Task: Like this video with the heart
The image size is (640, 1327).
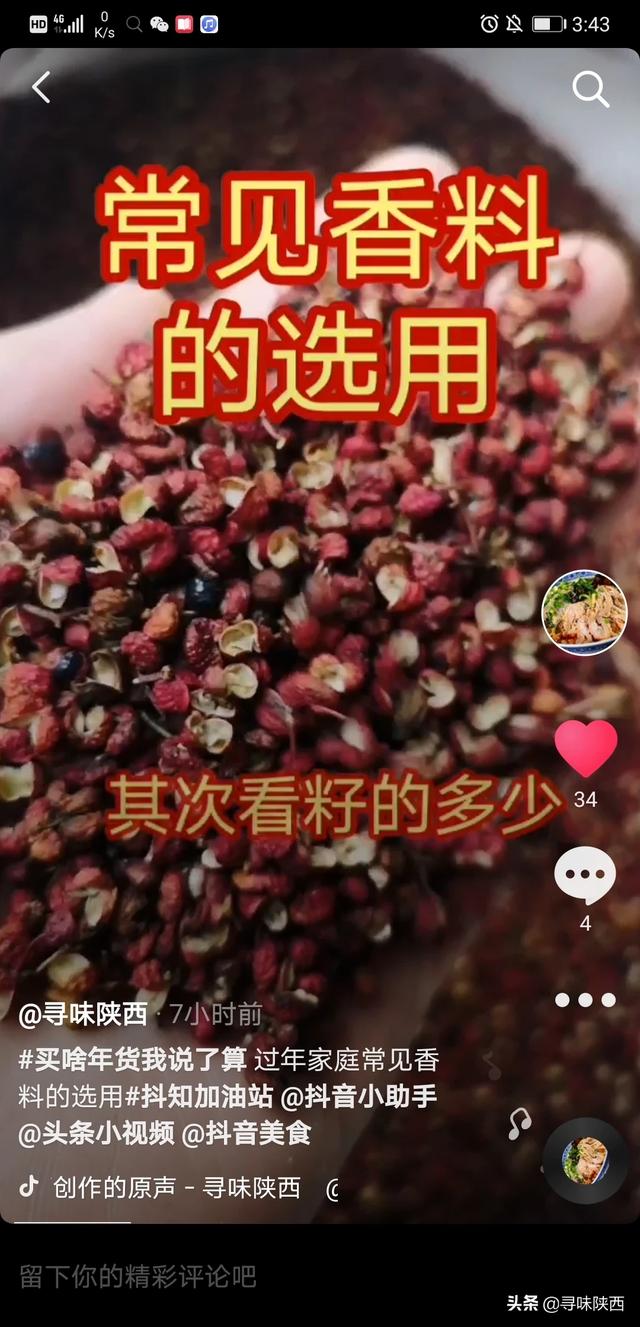Action: [585, 749]
